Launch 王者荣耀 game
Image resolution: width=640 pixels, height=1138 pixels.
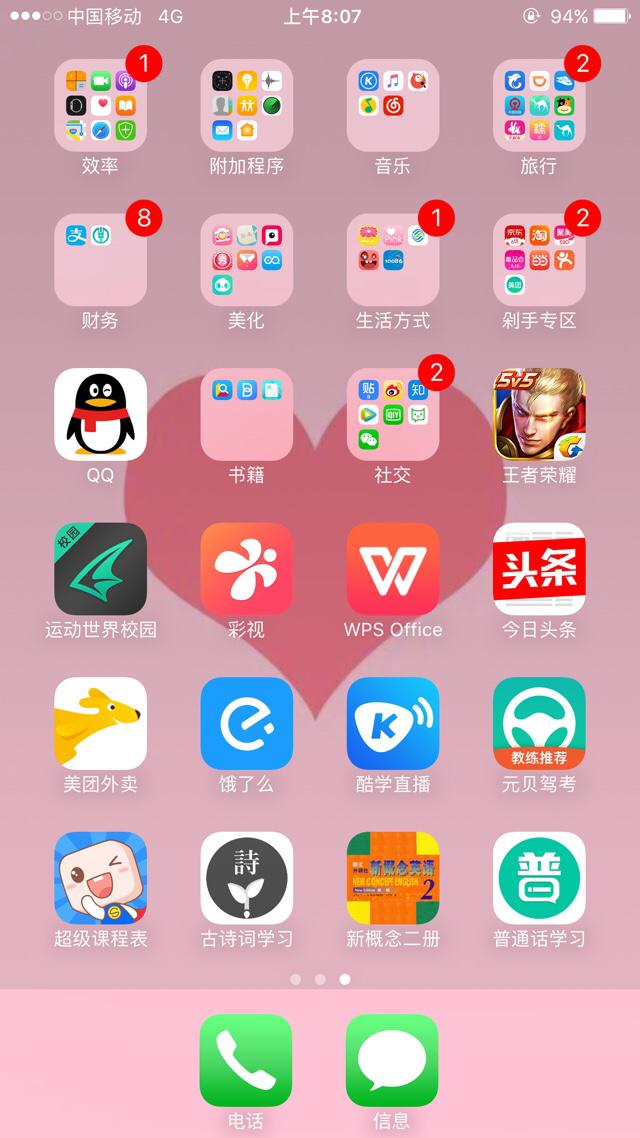point(539,414)
